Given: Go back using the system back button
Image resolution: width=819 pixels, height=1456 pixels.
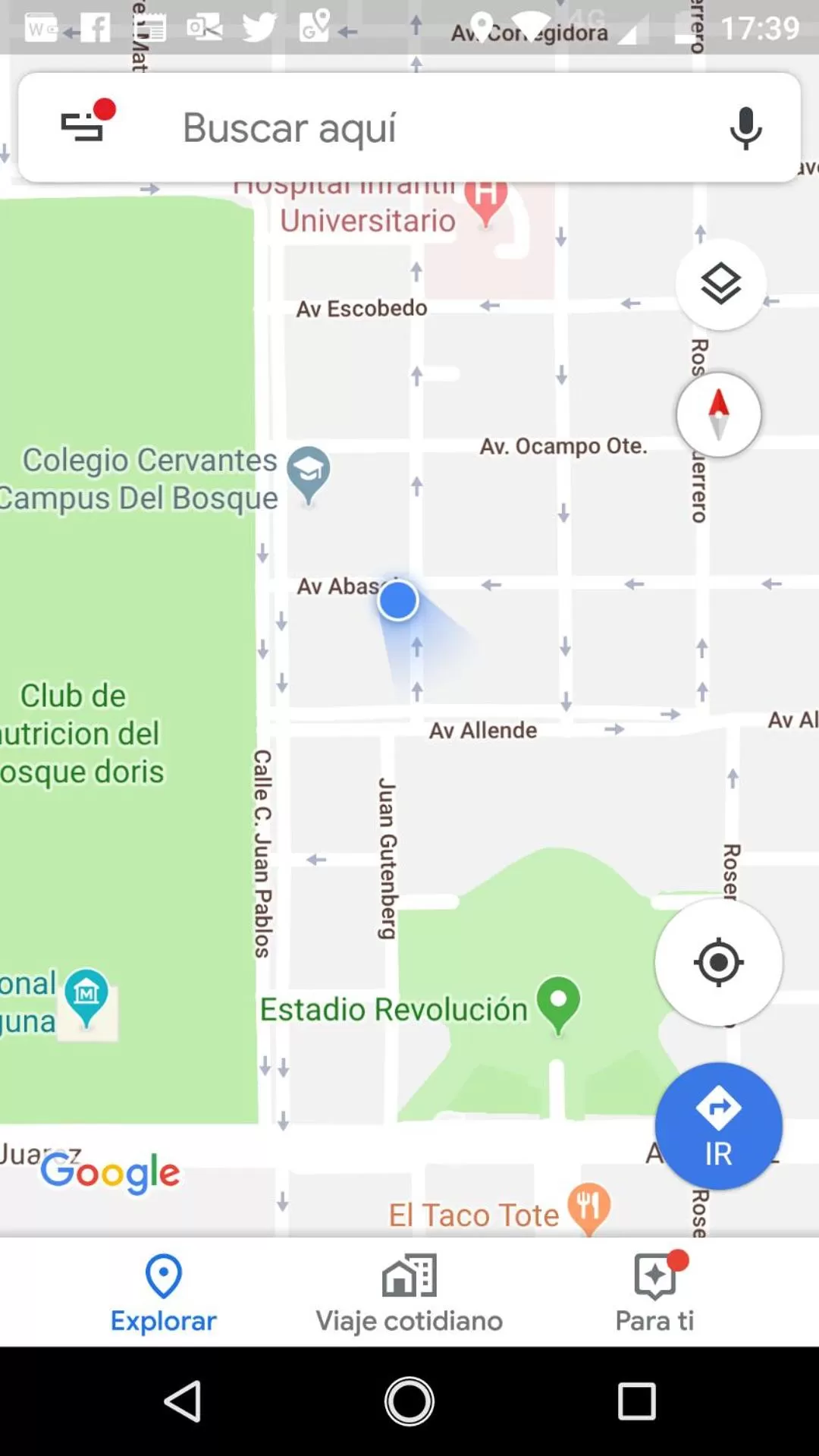Looking at the screenshot, I should [183, 1401].
